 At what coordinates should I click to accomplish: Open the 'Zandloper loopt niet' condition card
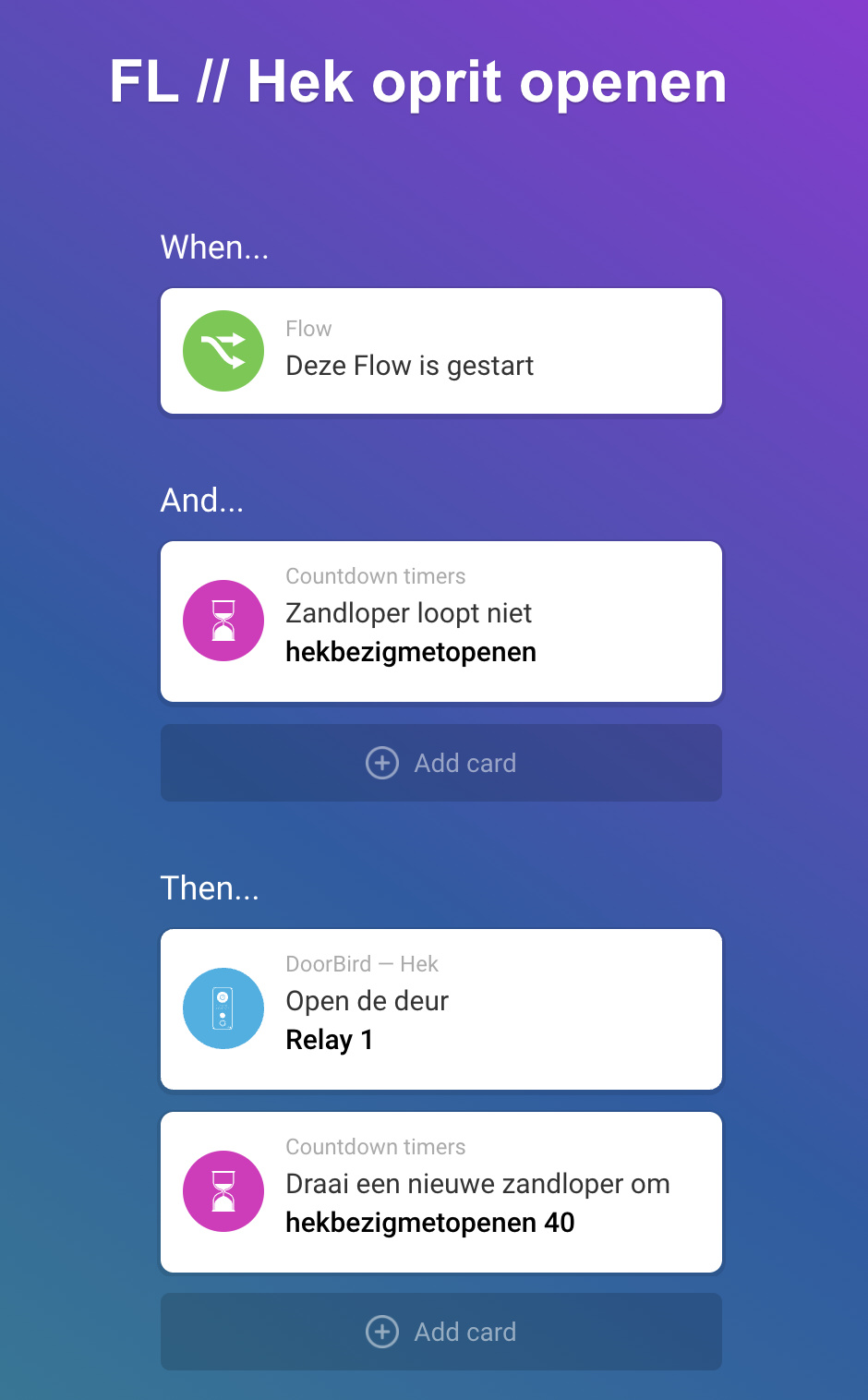(440, 622)
